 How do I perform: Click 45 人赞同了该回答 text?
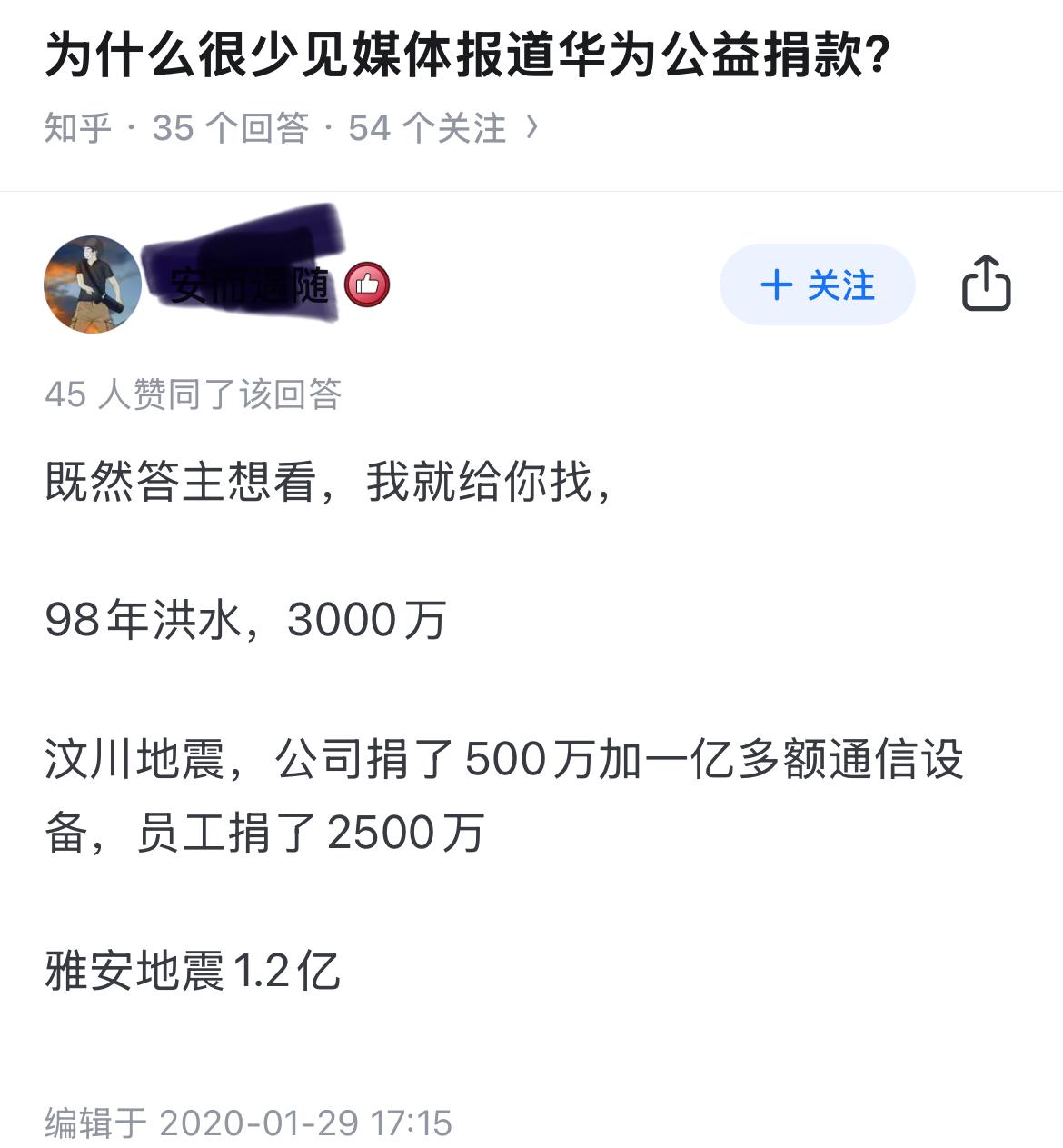pos(200,393)
